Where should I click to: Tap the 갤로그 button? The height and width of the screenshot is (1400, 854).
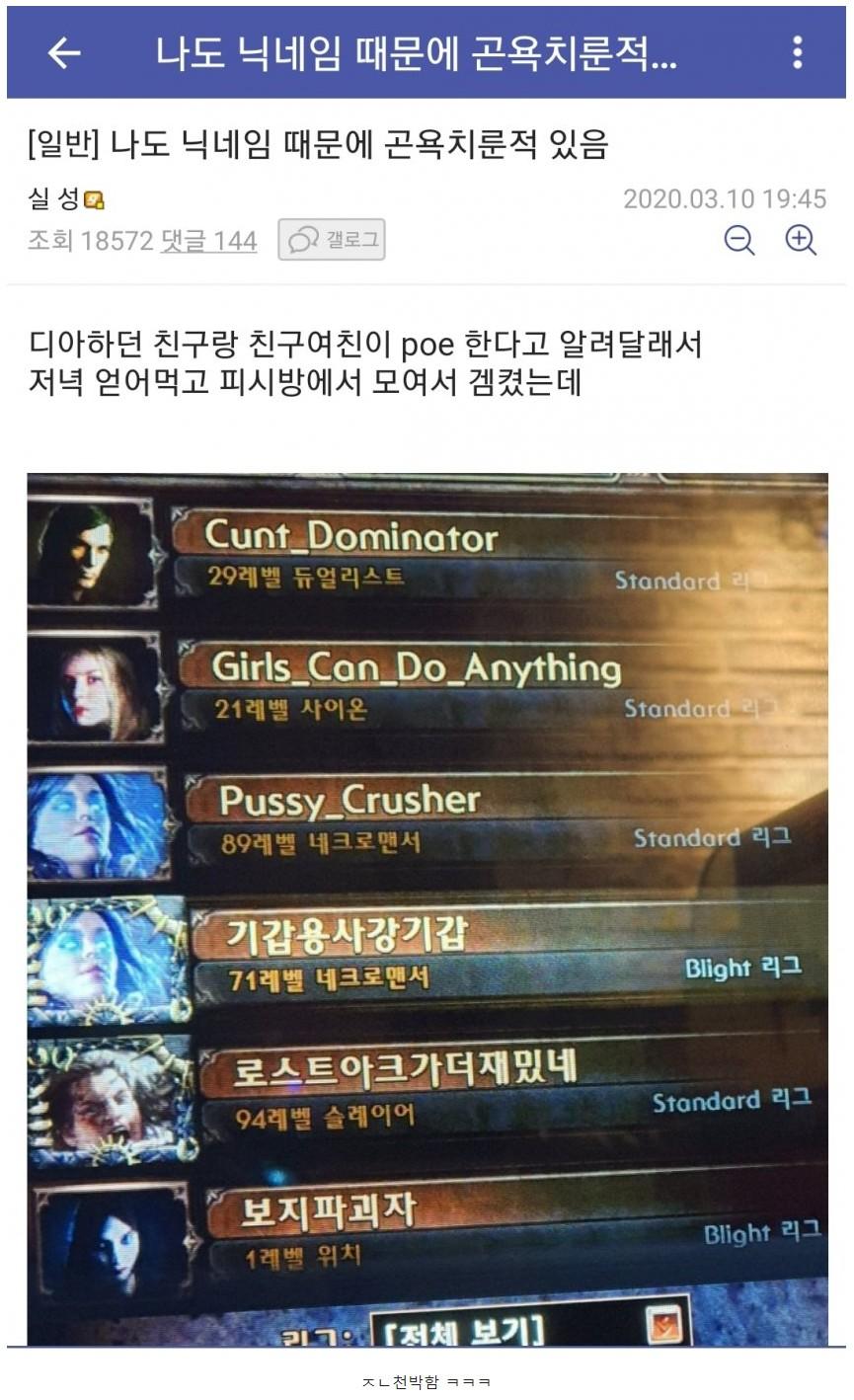331,240
